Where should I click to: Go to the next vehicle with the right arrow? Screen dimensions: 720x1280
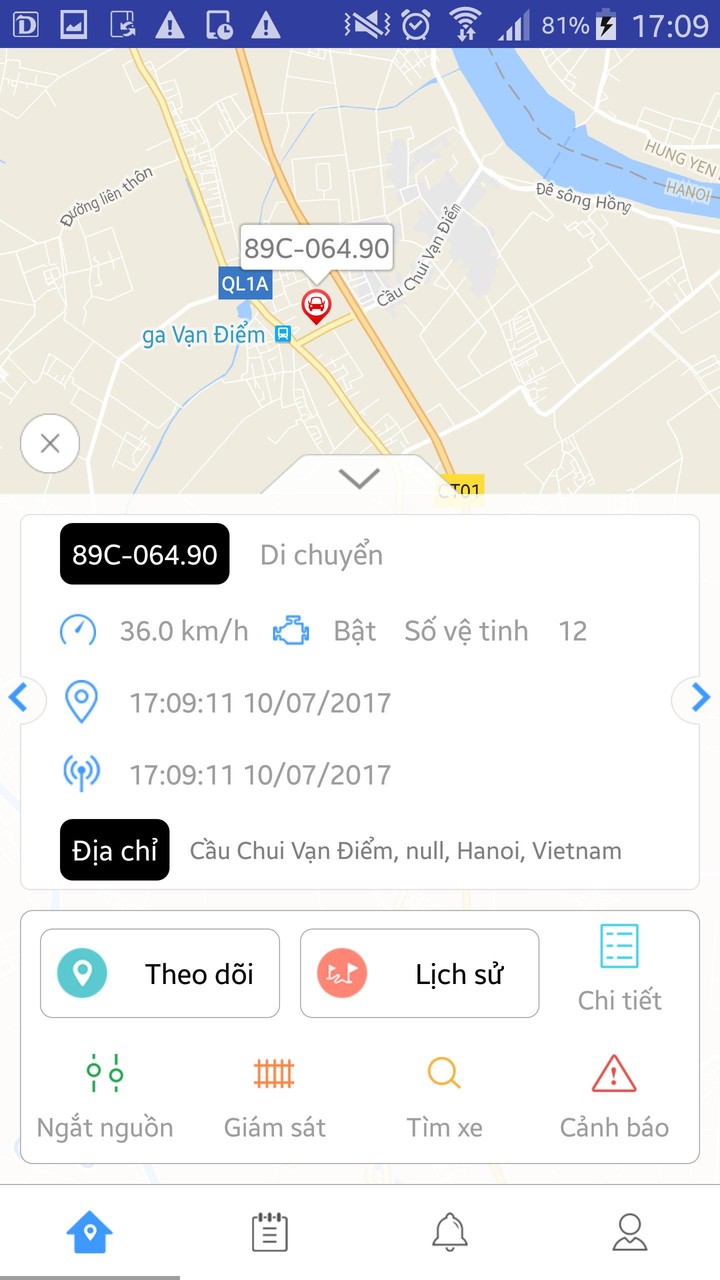tap(700, 698)
